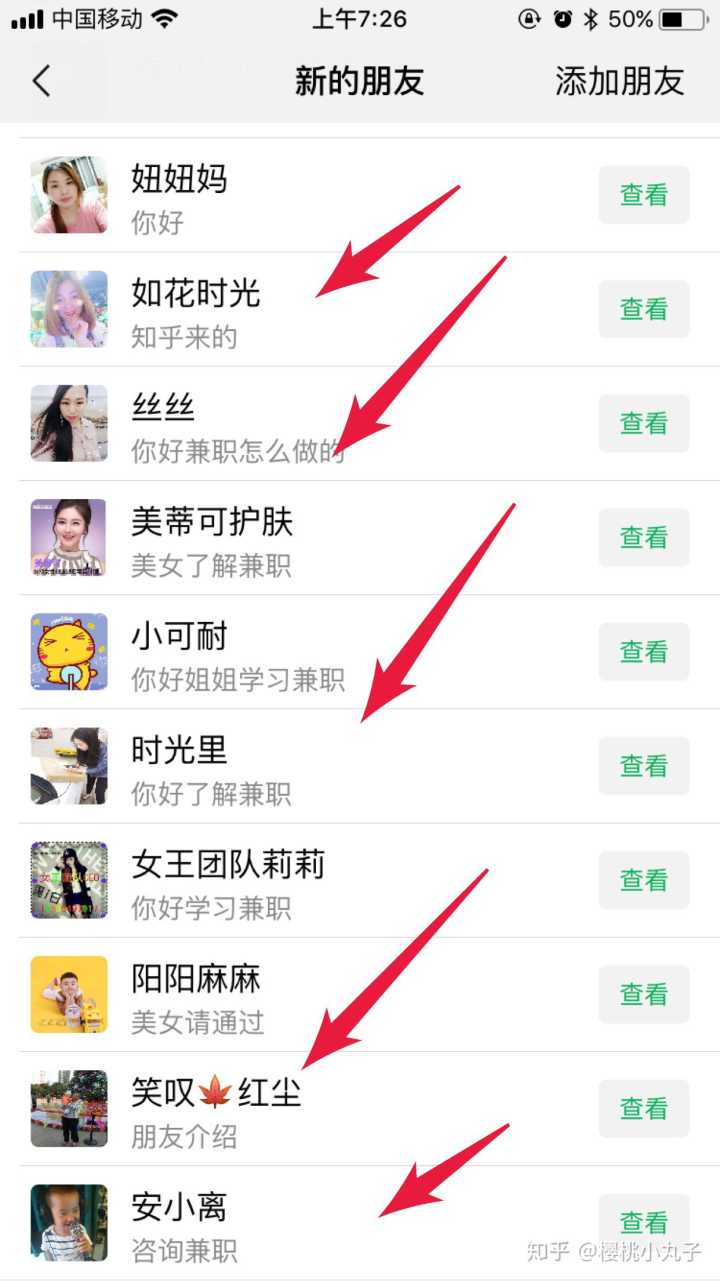Go back using the top-left arrow
The height and width of the screenshot is (1281, 720).
tap(41, 81)
